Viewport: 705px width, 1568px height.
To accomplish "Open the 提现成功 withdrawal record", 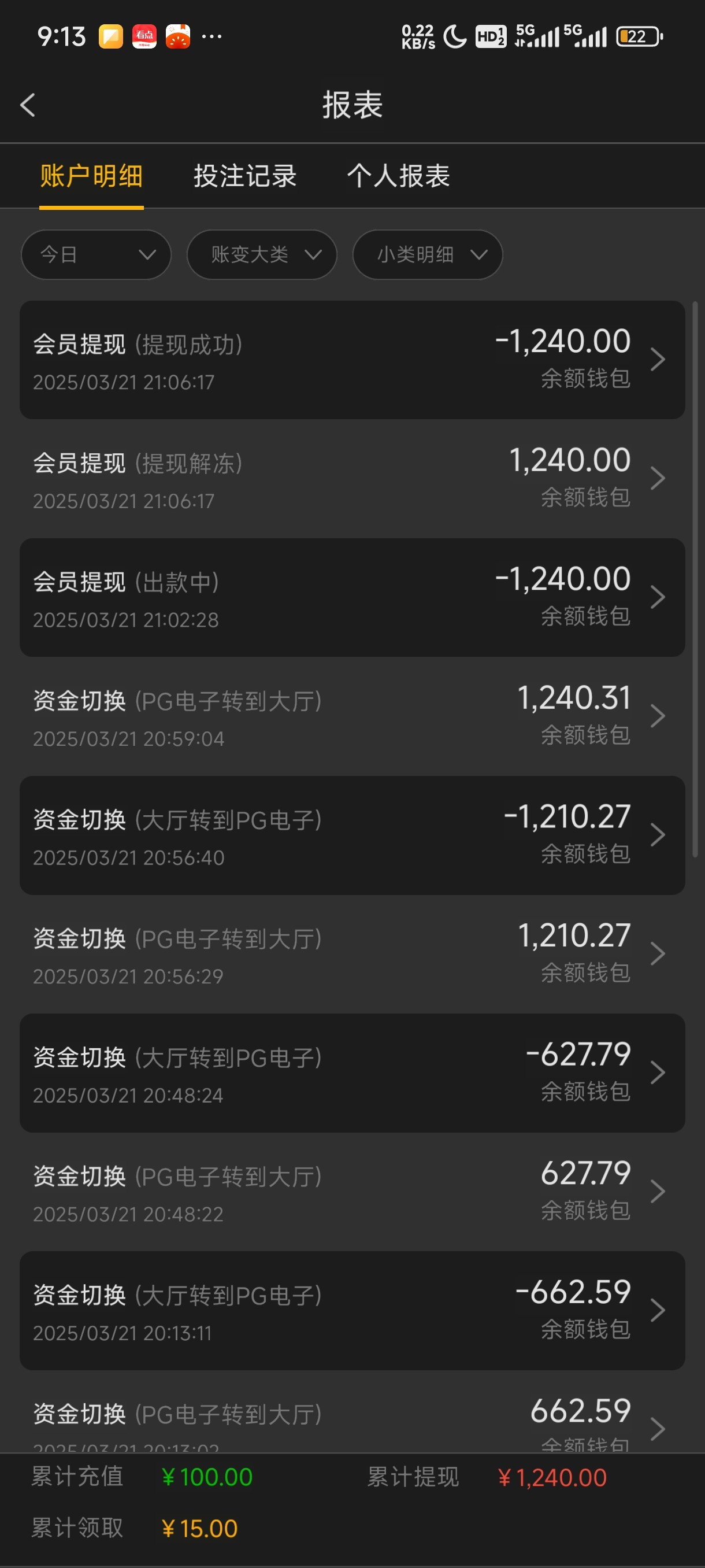I will [x=352, y=360].
